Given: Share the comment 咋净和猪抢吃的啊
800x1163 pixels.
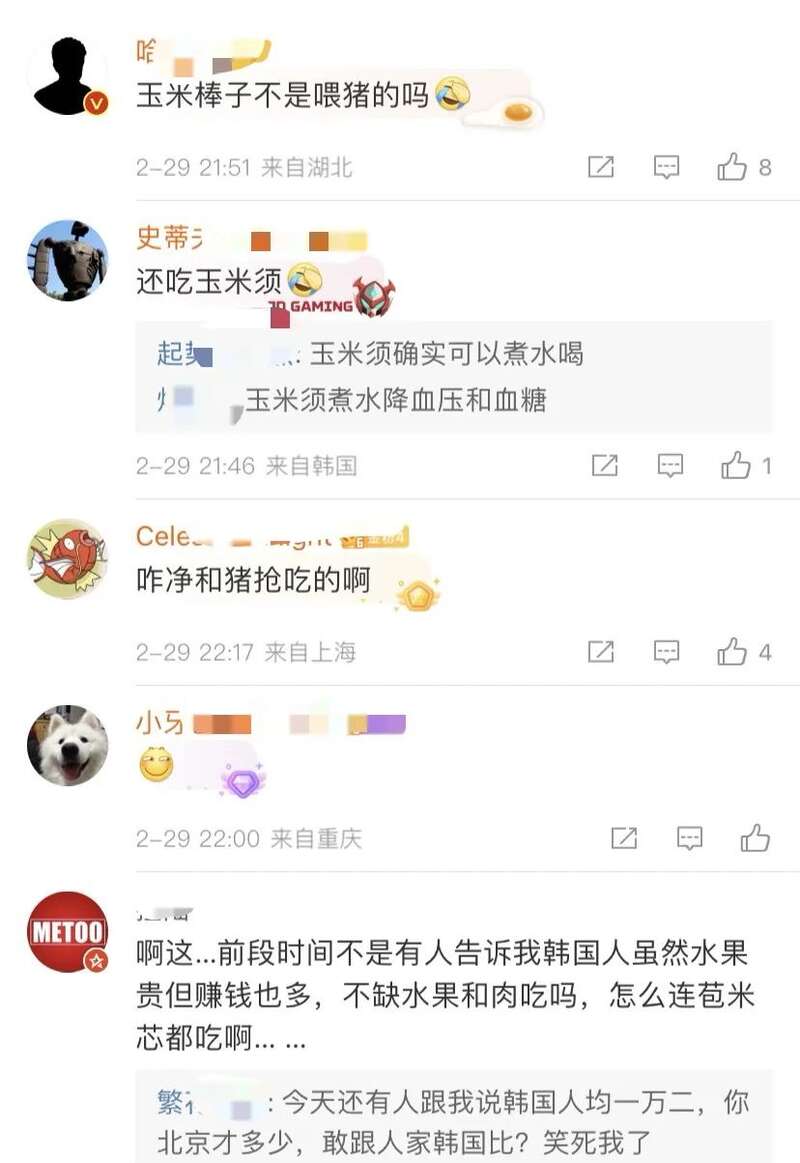Looking at the screenshot, I should [x=600, y=652].
